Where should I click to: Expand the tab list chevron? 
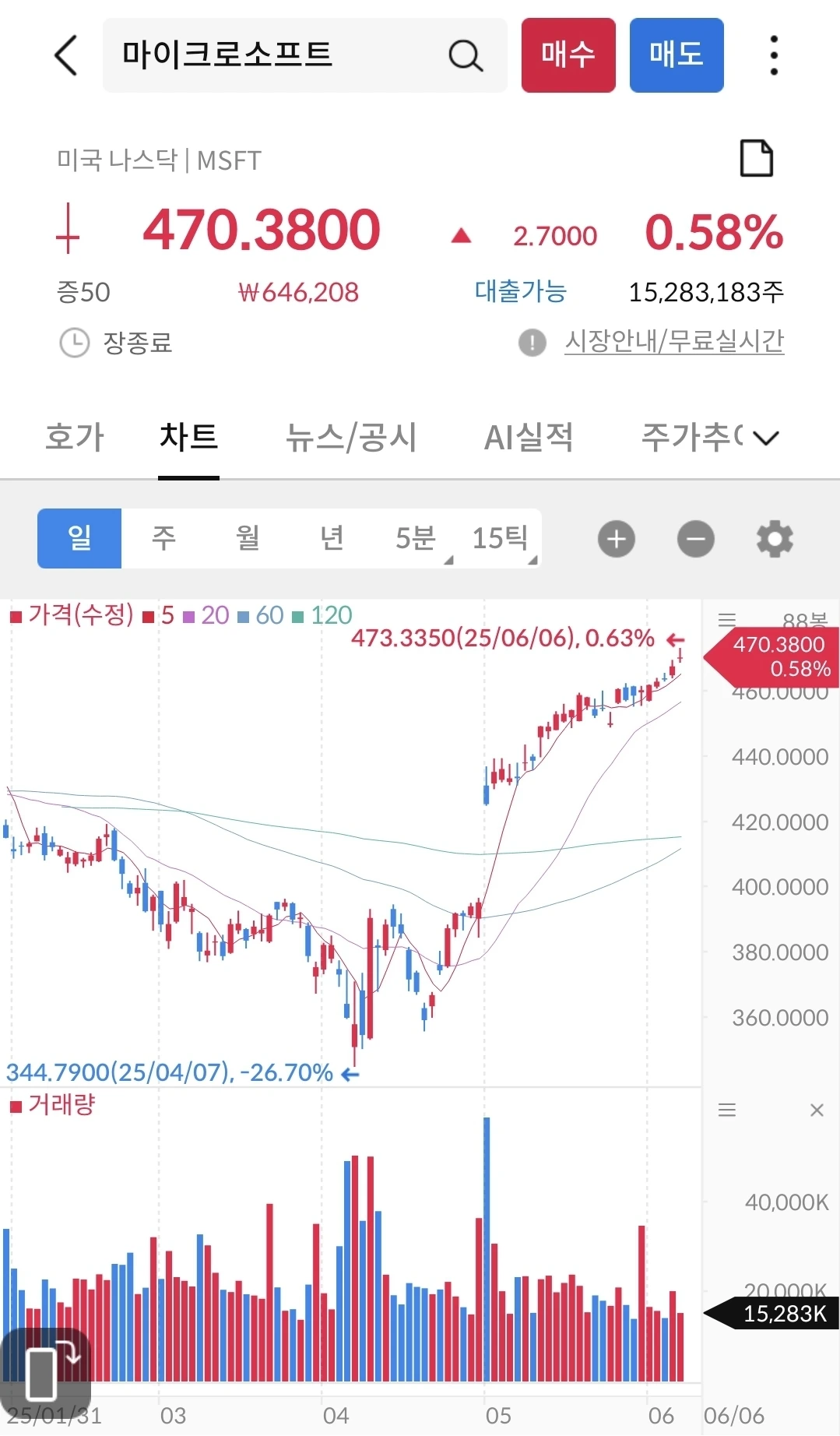click(x=766, y=438)
